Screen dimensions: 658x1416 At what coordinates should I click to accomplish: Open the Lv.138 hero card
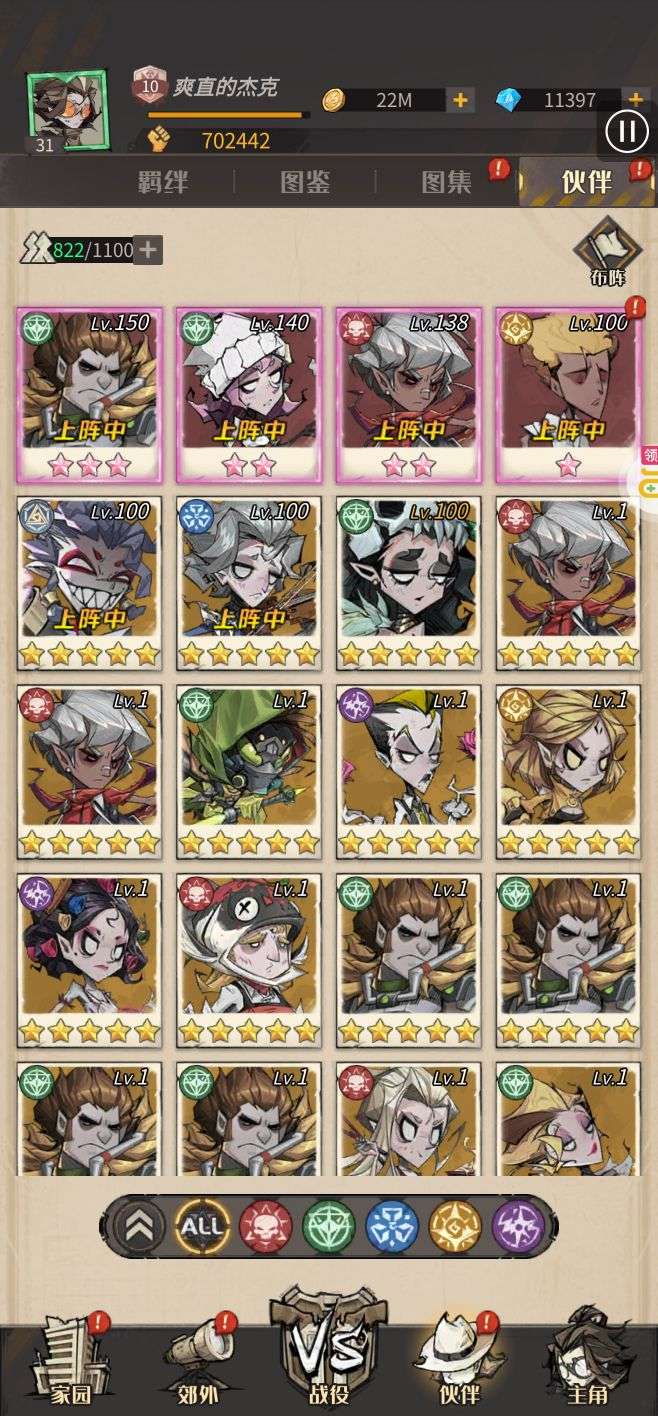408,394
